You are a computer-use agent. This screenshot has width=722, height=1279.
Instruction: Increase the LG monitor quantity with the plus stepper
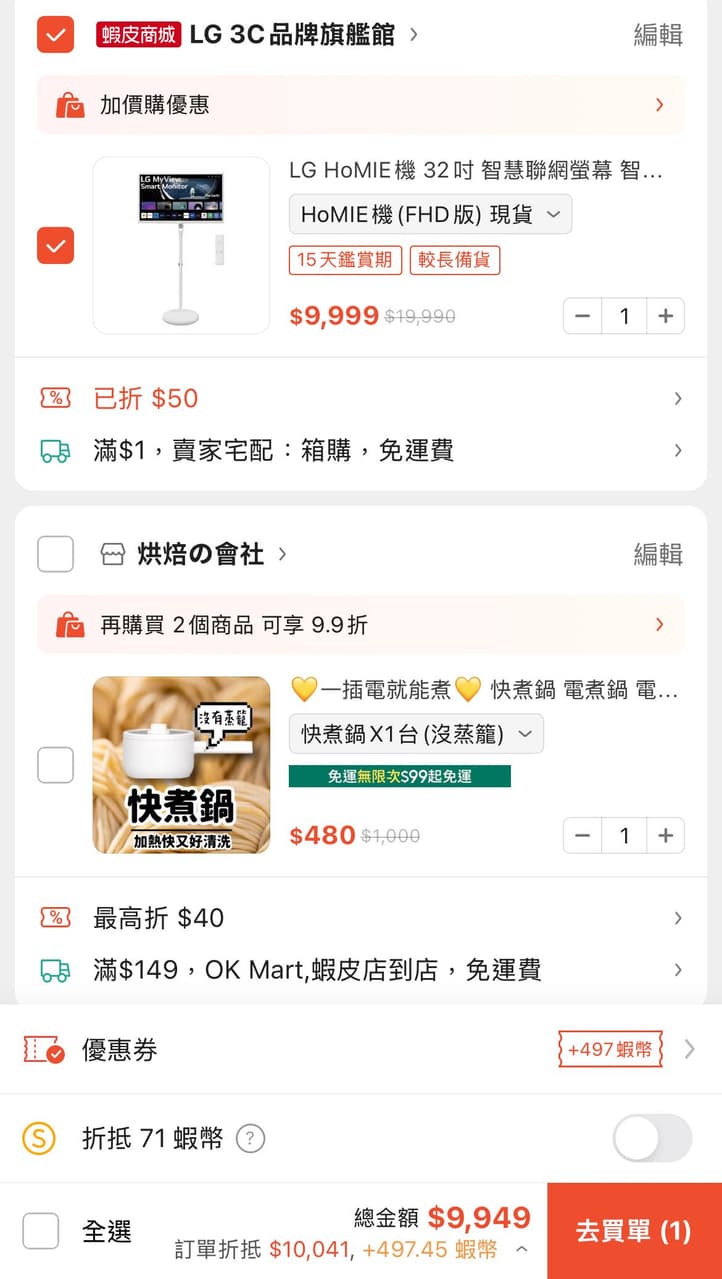coord(666,315)
